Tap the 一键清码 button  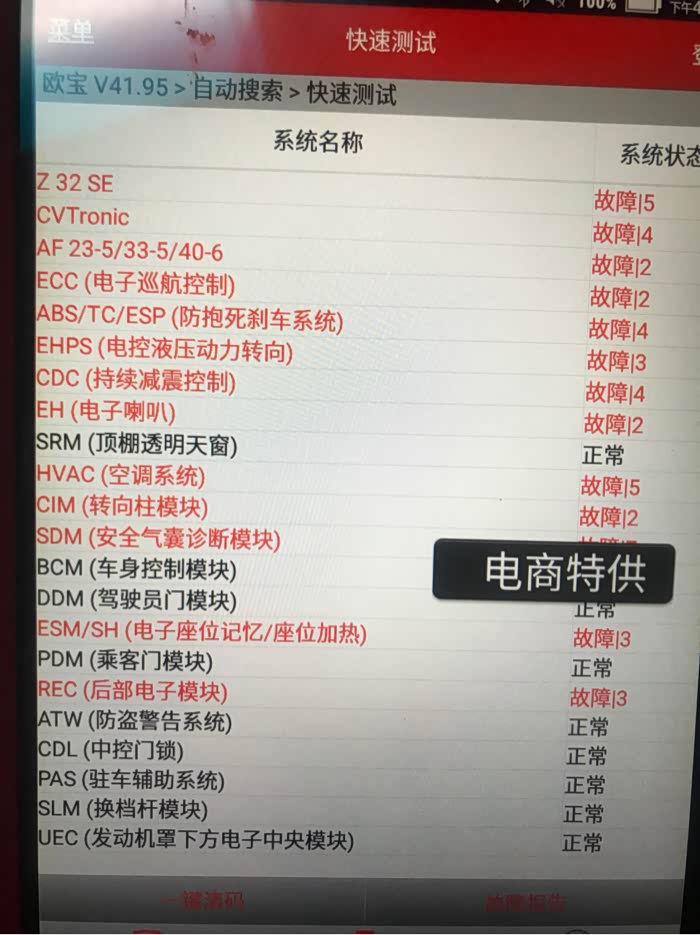[204, 902]
